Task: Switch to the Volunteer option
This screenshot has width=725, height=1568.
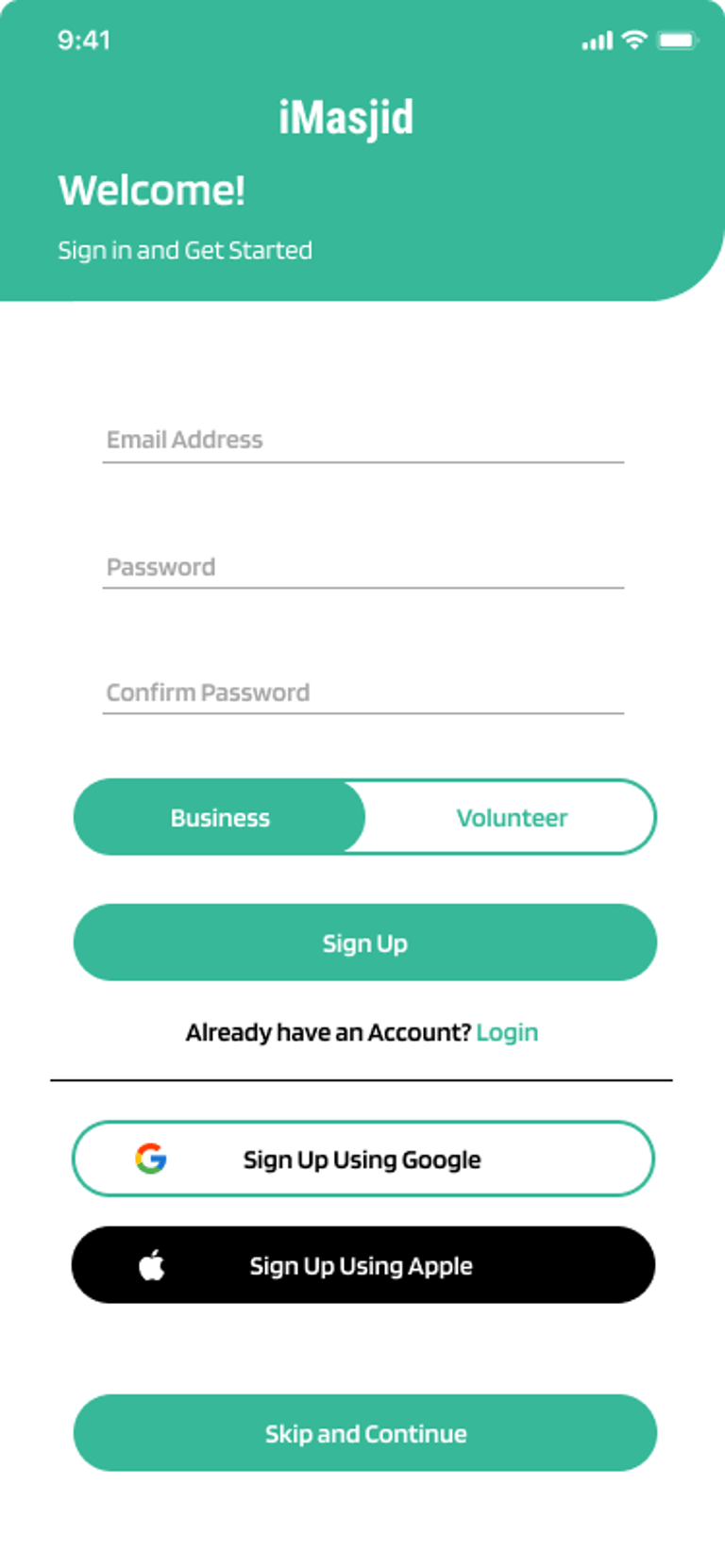Action: [512, 818]
